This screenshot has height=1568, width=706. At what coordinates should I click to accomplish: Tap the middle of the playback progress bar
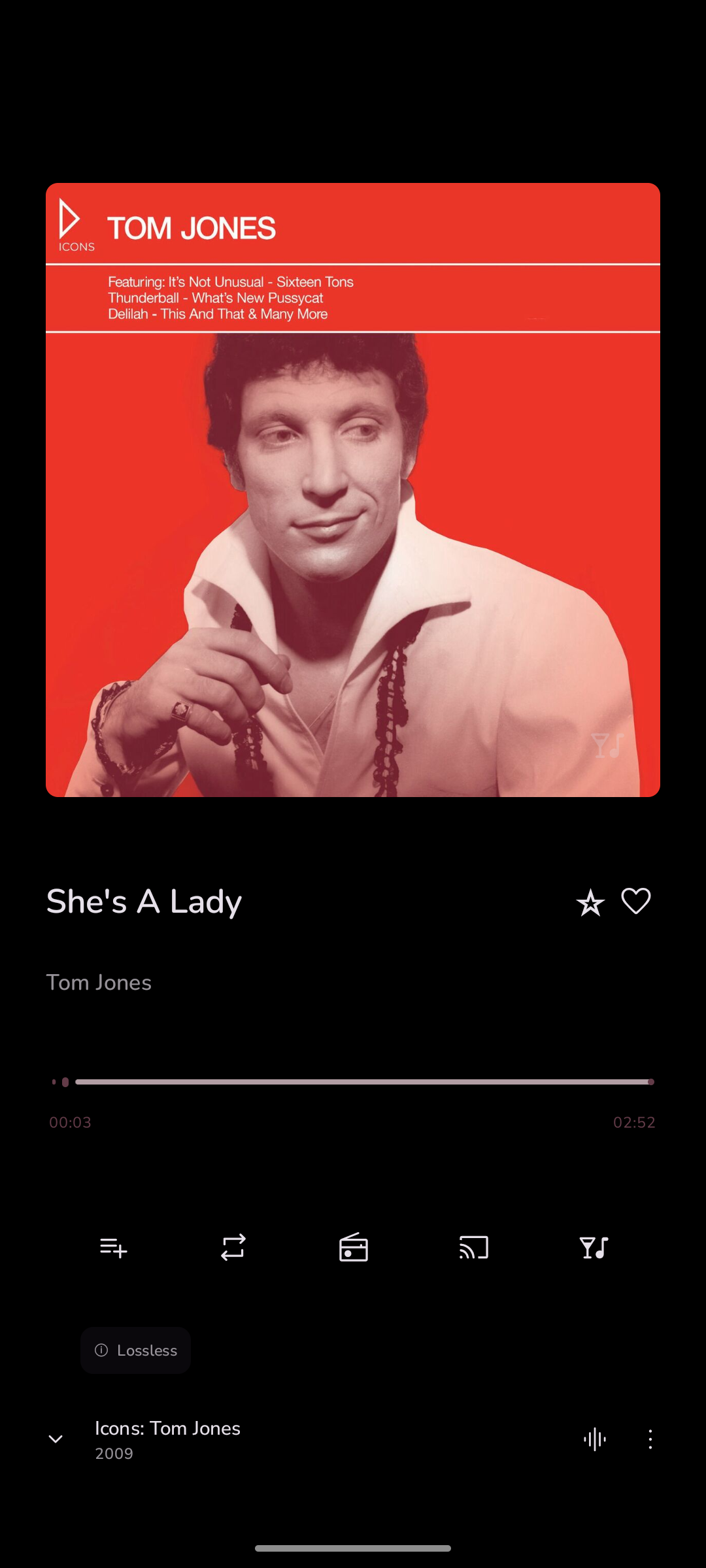click(x=353, y=1082)
